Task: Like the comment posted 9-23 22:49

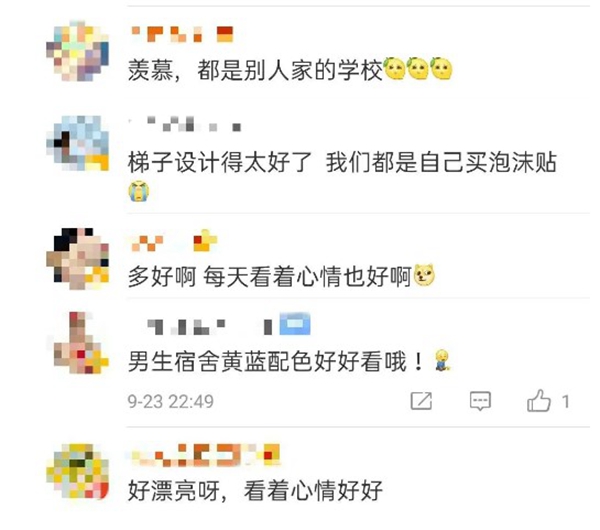Action: click(x=541, y=401)
